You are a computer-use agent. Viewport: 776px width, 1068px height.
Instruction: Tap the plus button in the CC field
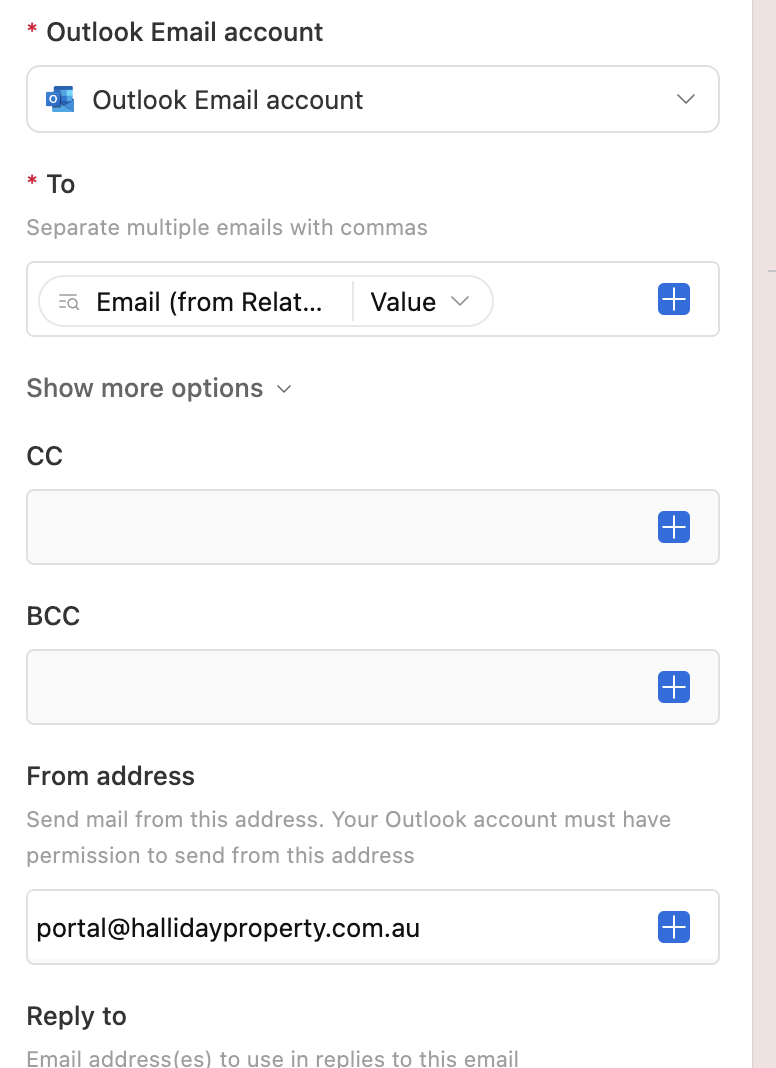pos(674,527)
